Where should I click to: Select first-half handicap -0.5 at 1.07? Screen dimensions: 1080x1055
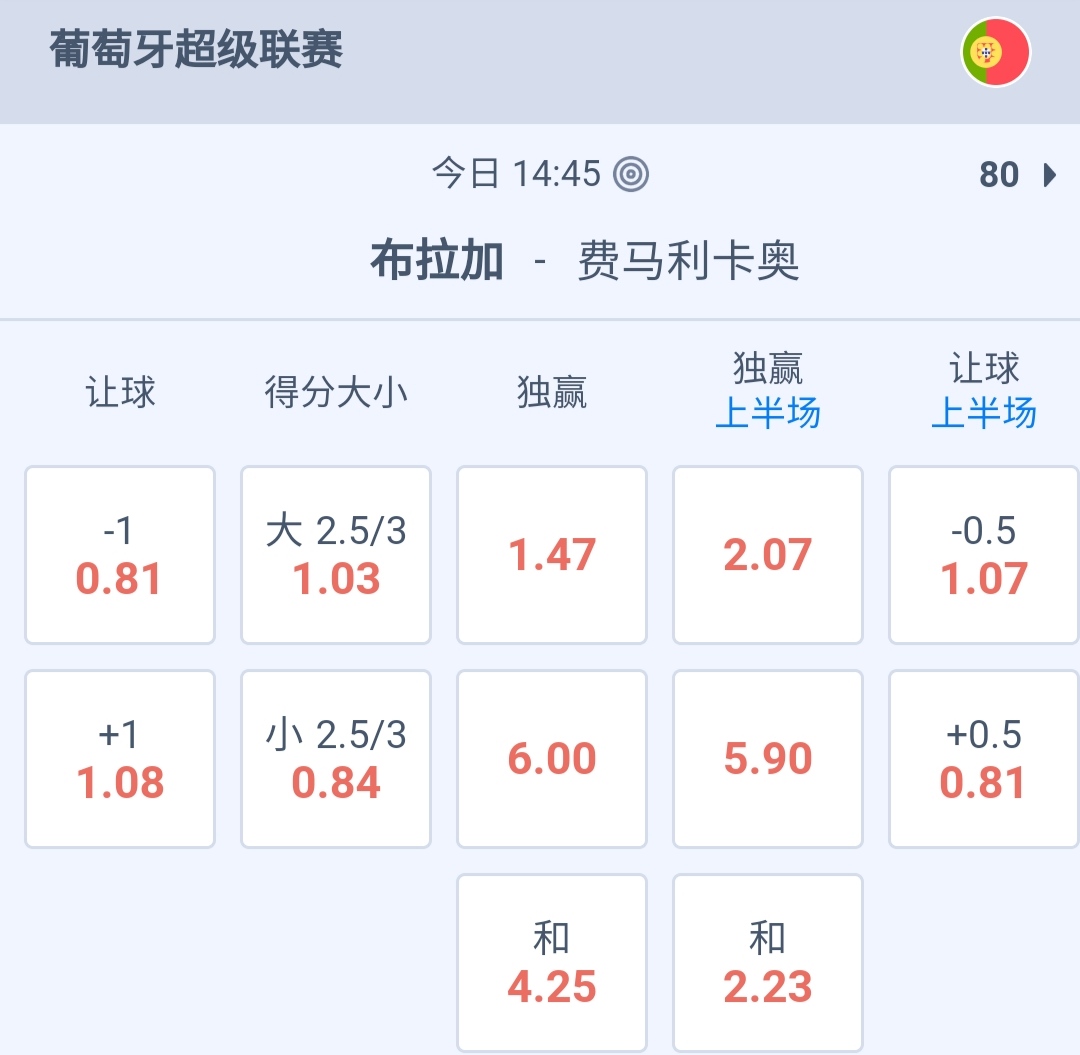pyautogui.click(x=984, y=555)
